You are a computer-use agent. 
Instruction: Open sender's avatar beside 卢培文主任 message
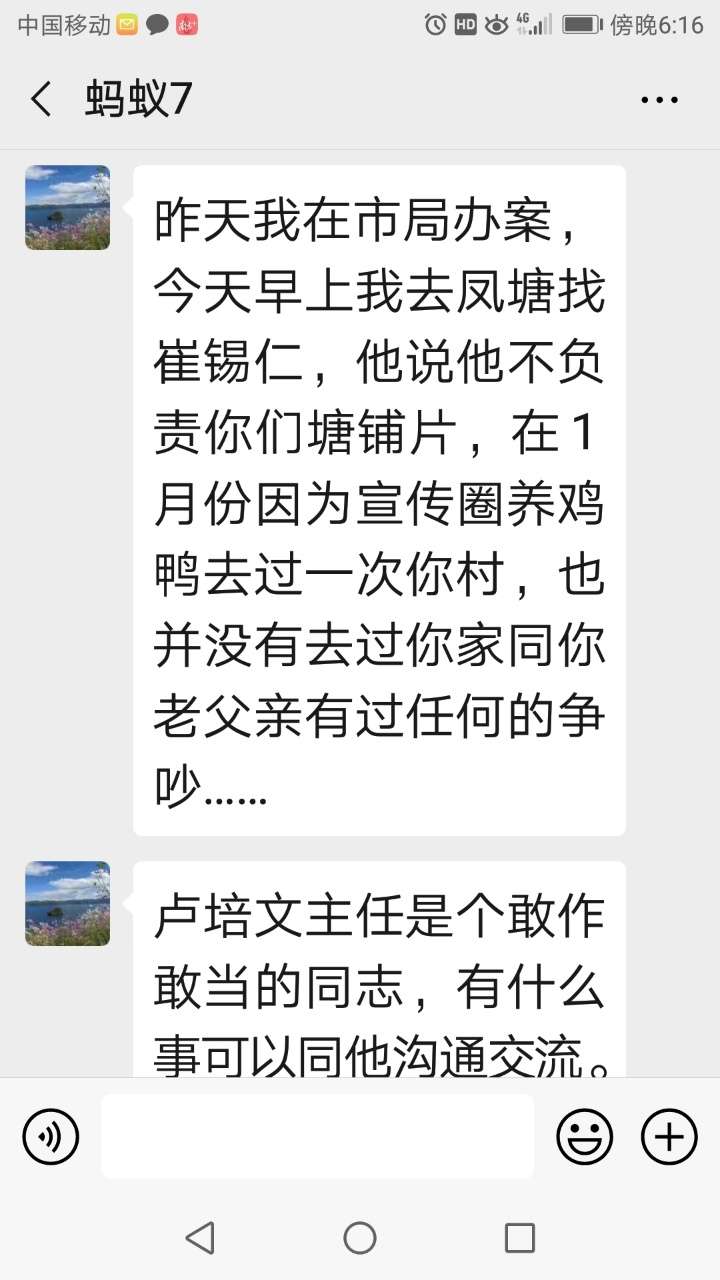tap(67, 903)
